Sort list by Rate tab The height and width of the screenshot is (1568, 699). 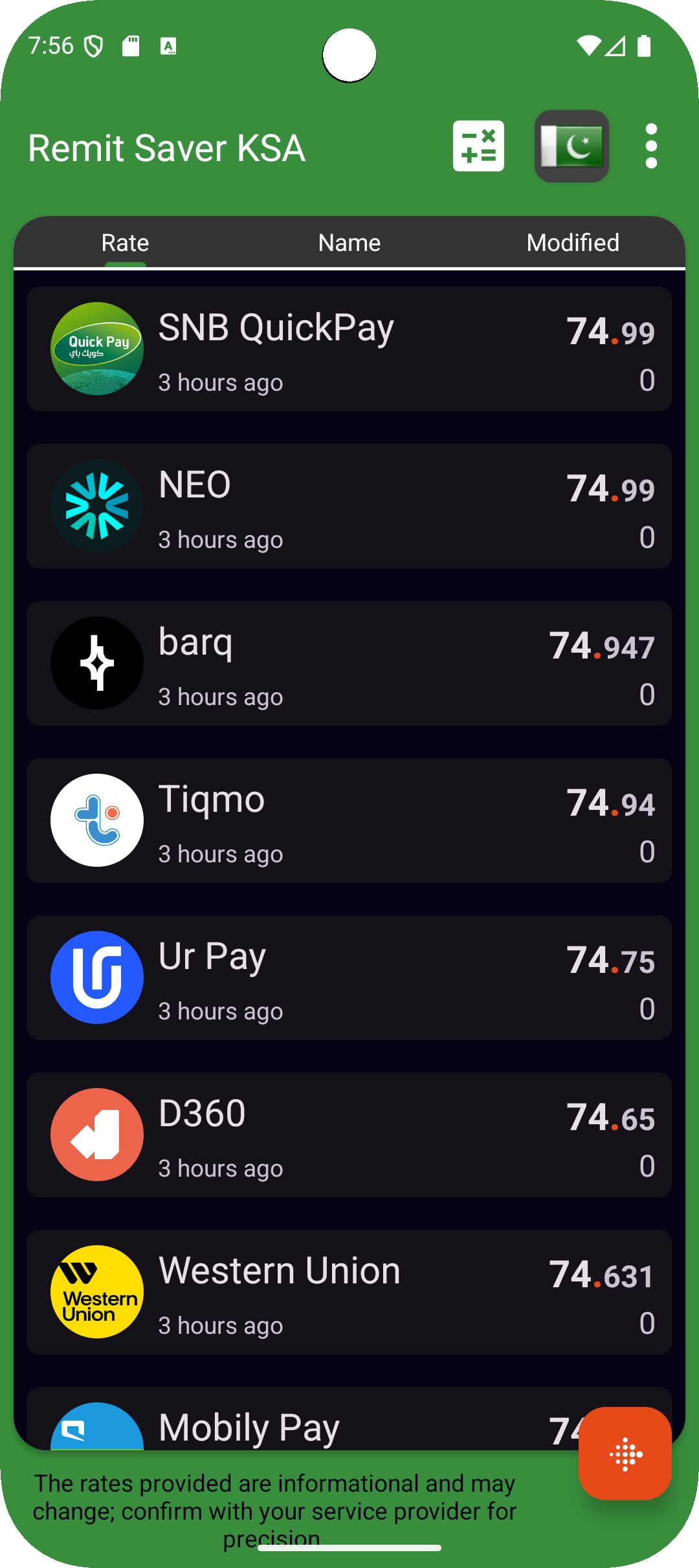click(126, 243)
